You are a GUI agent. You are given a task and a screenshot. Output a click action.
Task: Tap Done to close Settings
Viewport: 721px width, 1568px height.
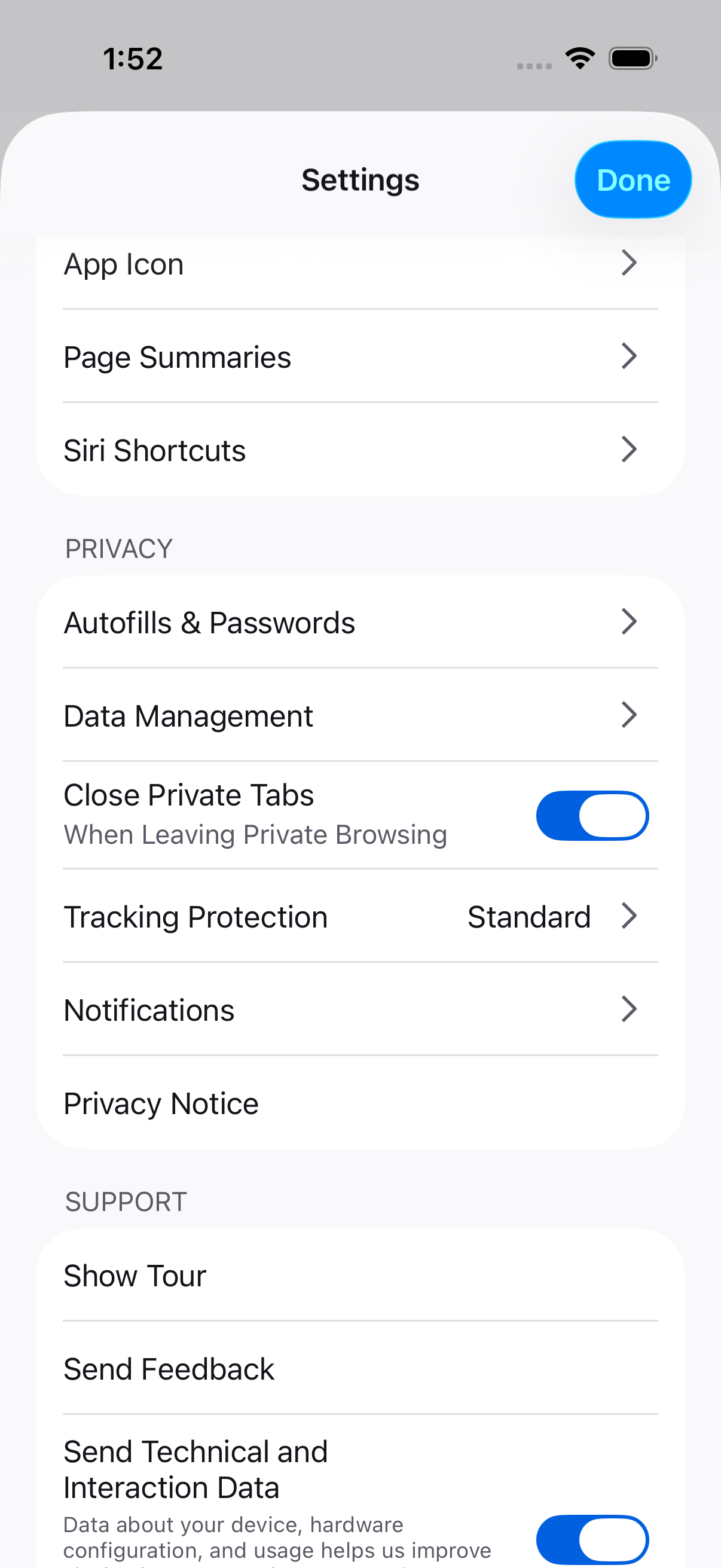(x=633, y=180)
